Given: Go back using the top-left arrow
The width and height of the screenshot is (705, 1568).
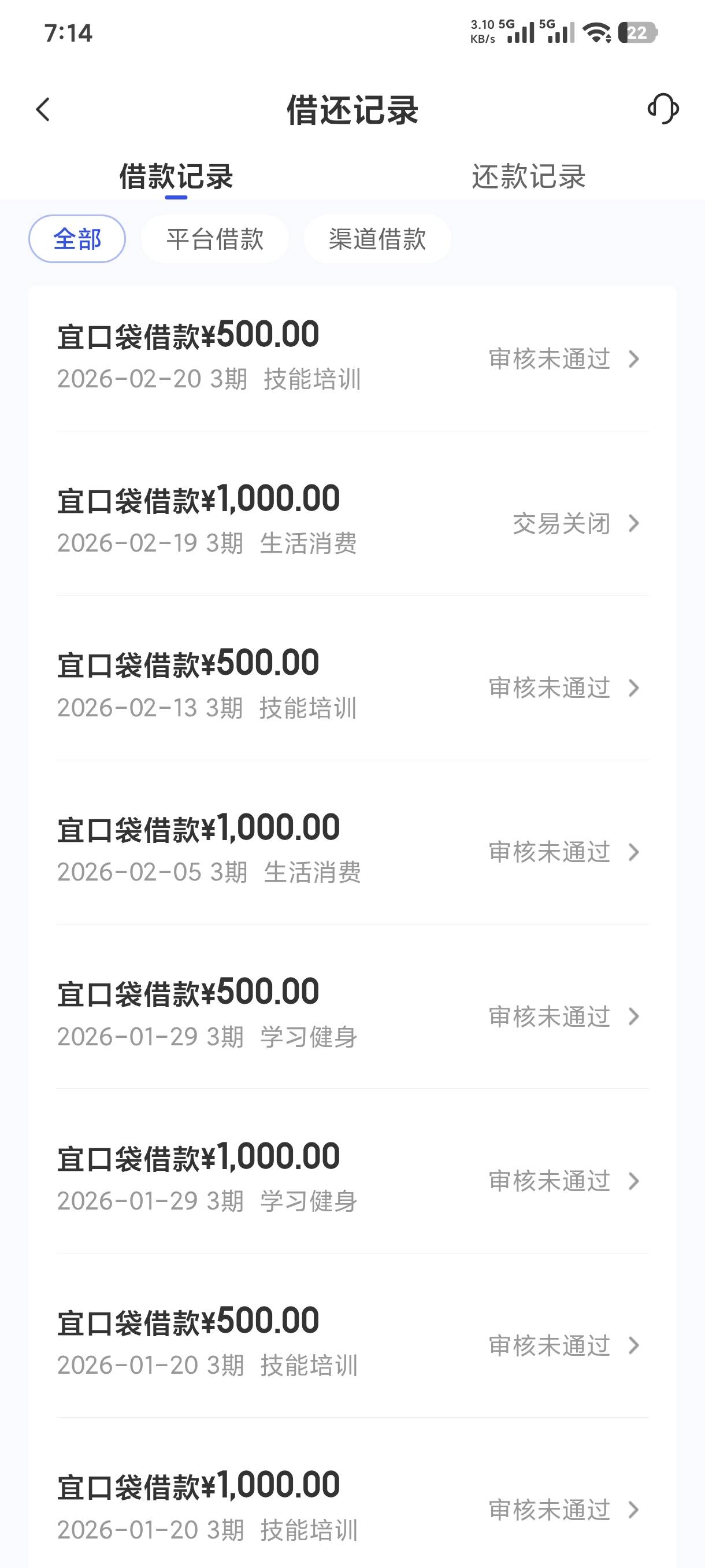Looking at the screenshot, I should 43,110.
